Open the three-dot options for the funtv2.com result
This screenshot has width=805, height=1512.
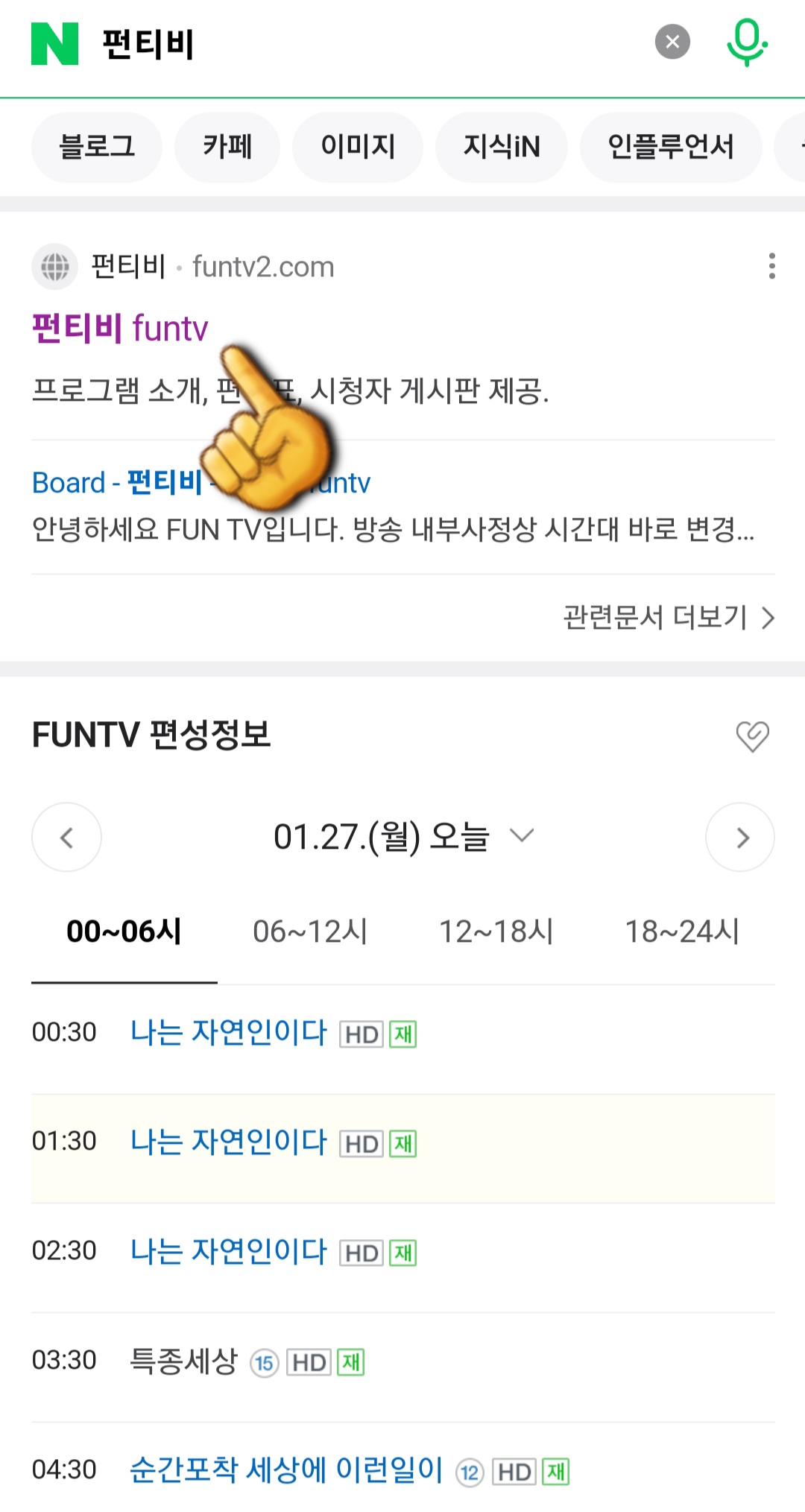tap(771, 266)
